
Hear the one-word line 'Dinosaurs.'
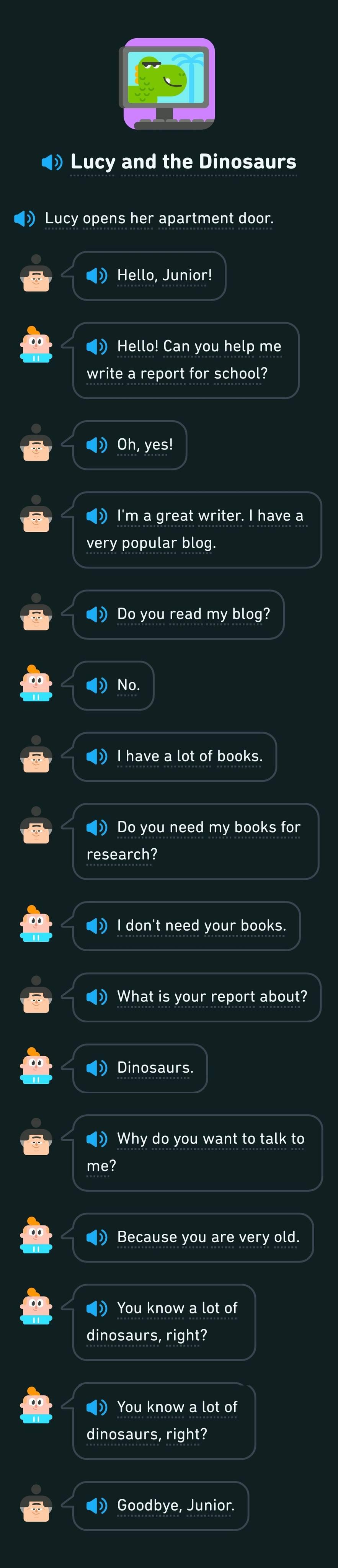[x=96, y=1068]
